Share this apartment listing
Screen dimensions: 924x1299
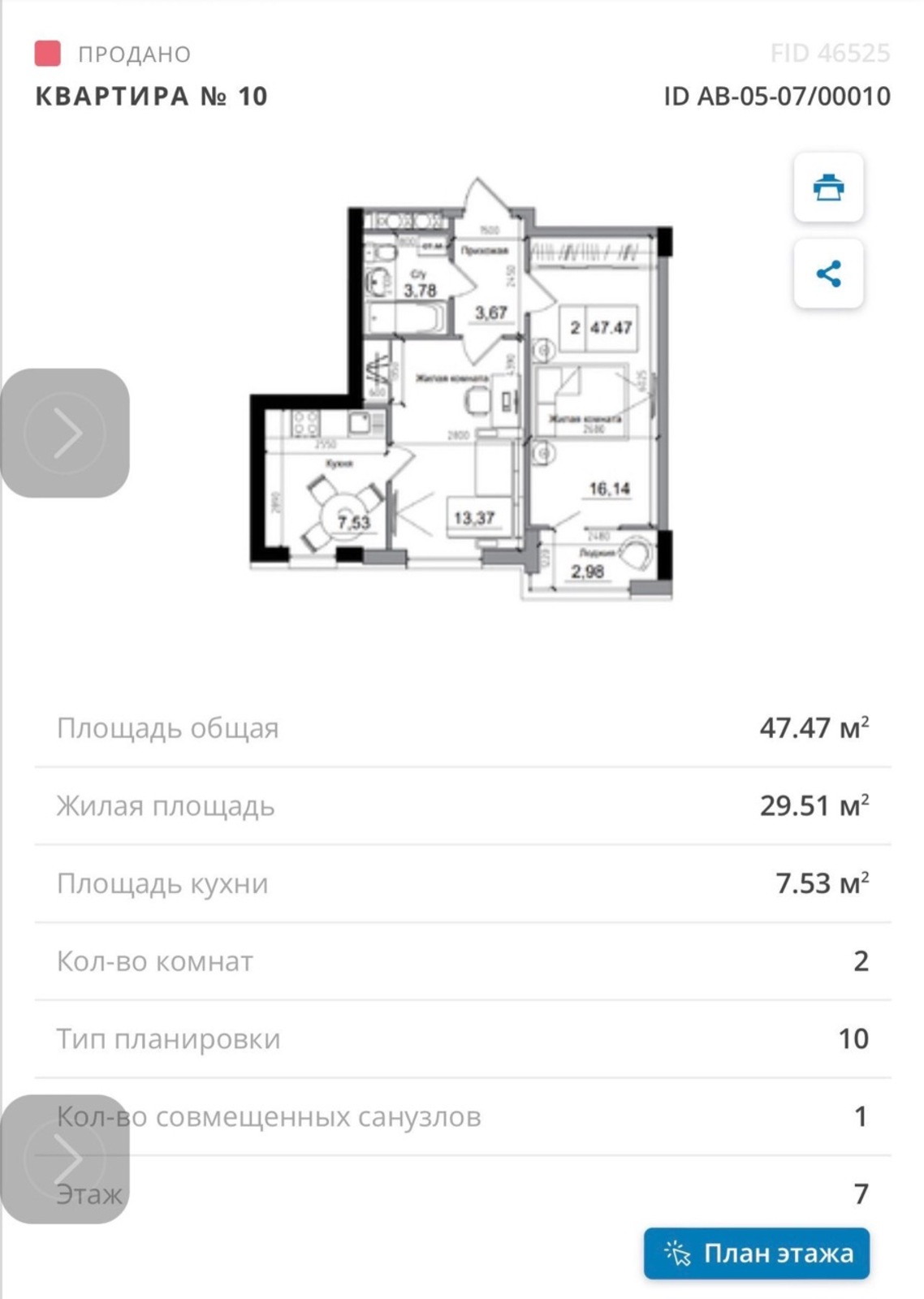828,274
